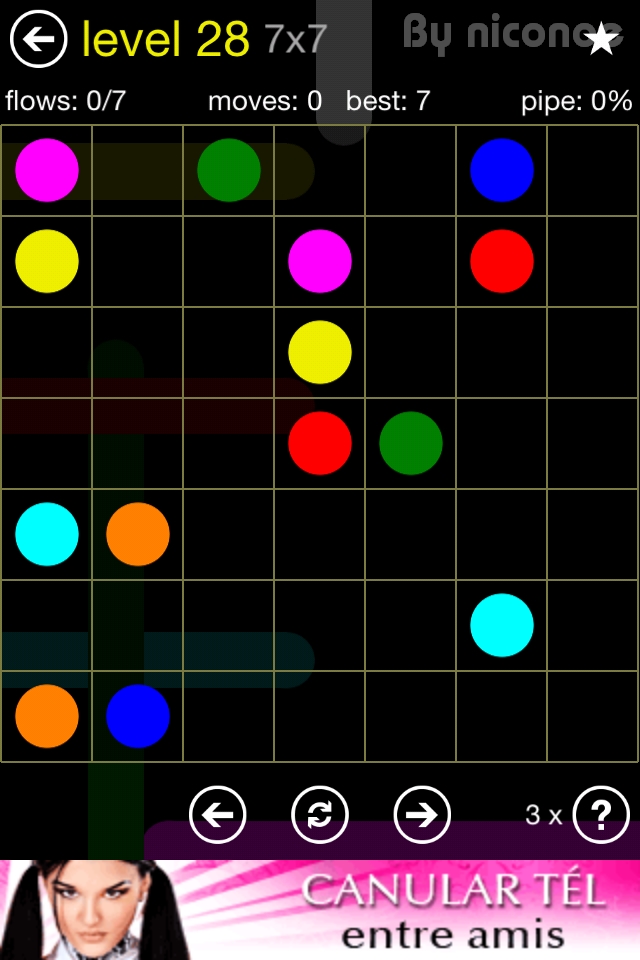Advance to the next level with right arrow
This screenshot has width=640, height=960.
tap(422, 815)
